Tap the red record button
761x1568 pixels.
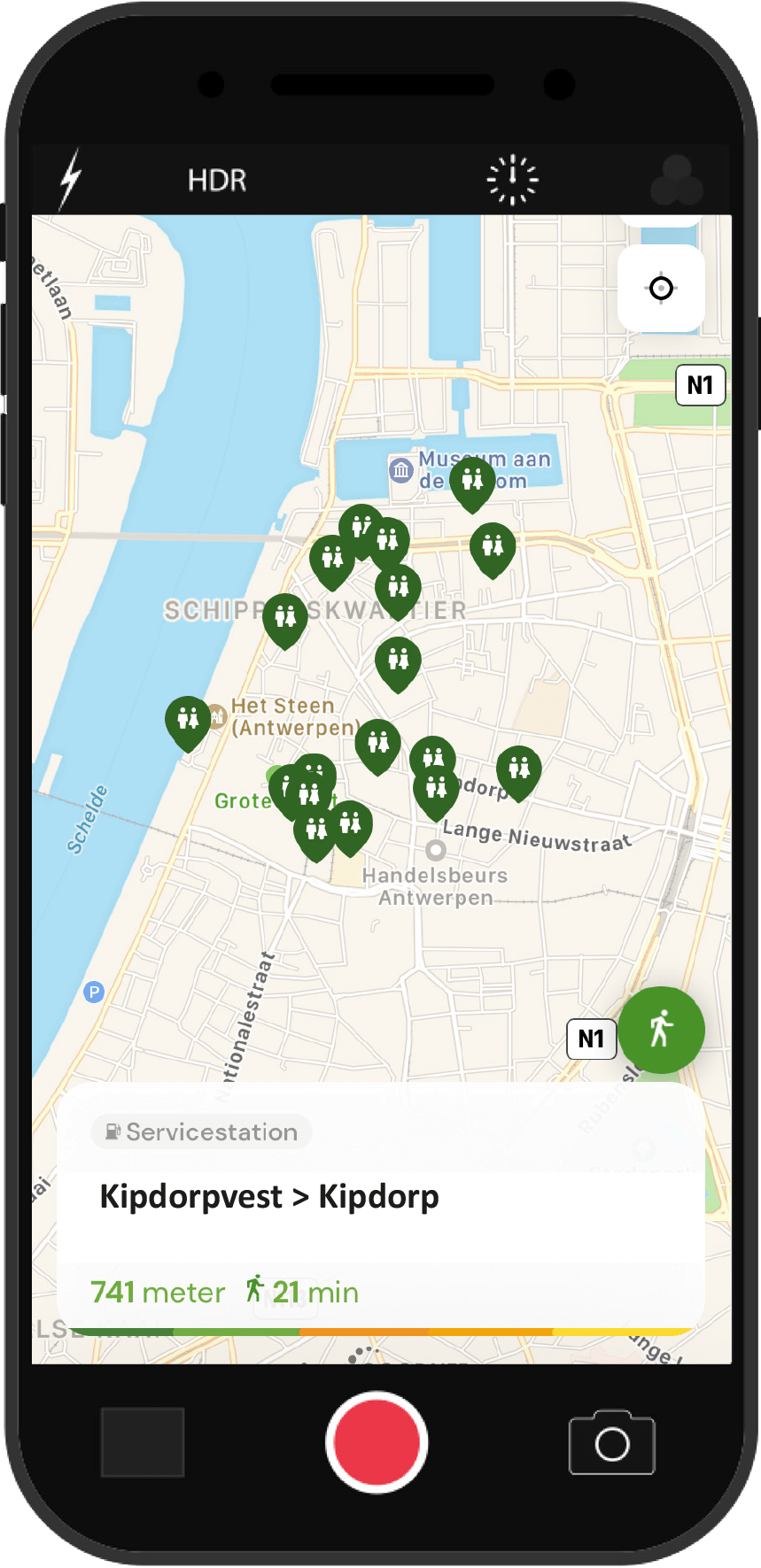point(377,1441)
